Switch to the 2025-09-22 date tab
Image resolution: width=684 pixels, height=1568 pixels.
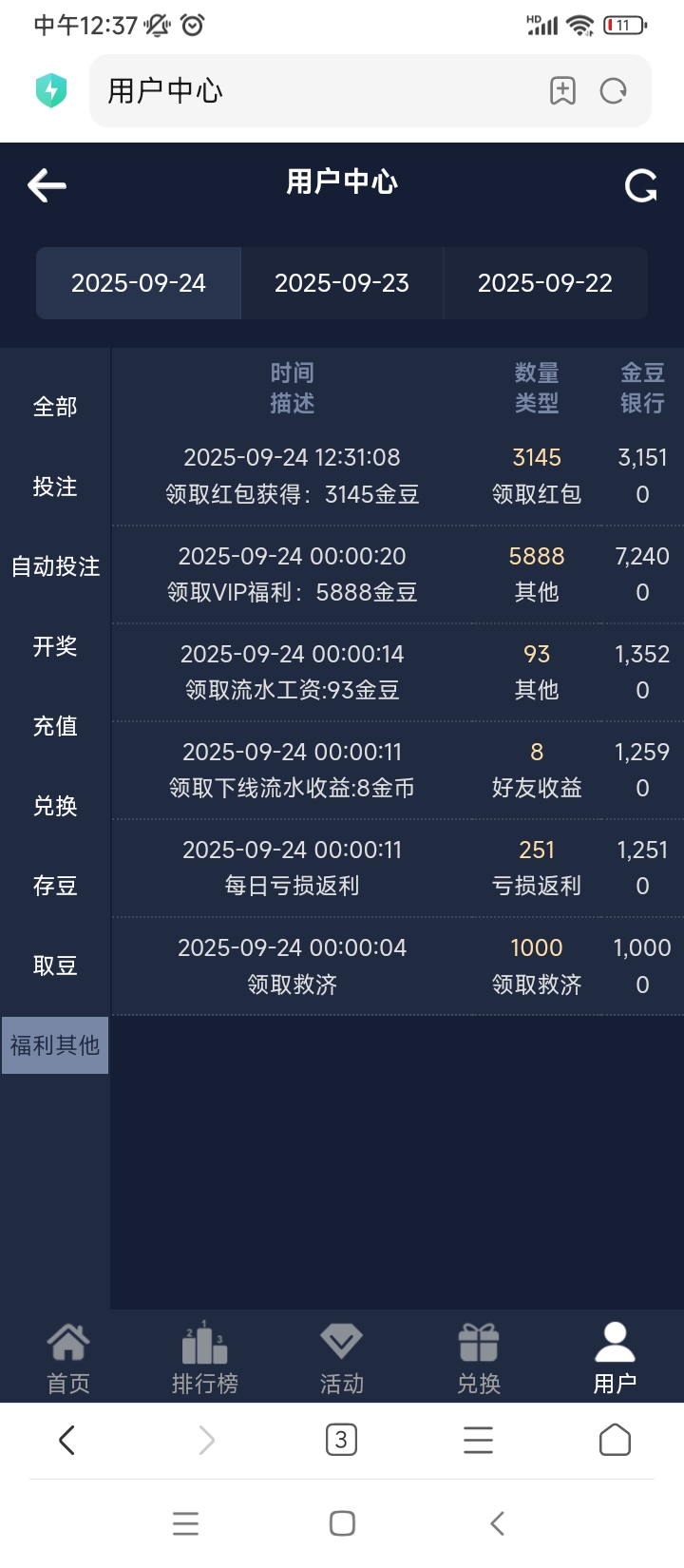(545, 283)
